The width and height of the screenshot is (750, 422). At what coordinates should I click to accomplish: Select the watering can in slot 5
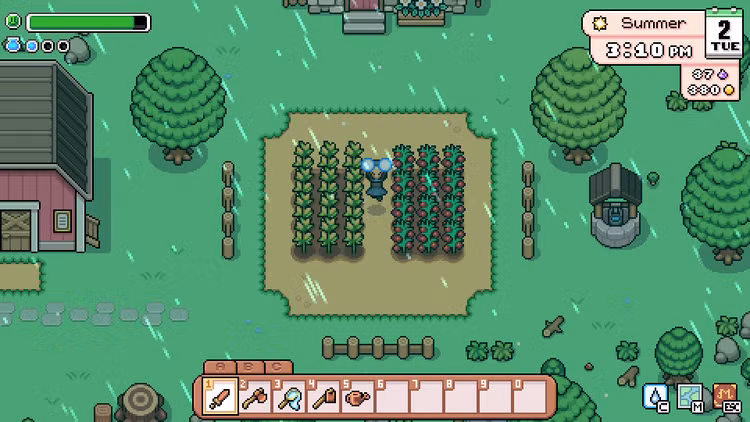(x=357, y=397)
